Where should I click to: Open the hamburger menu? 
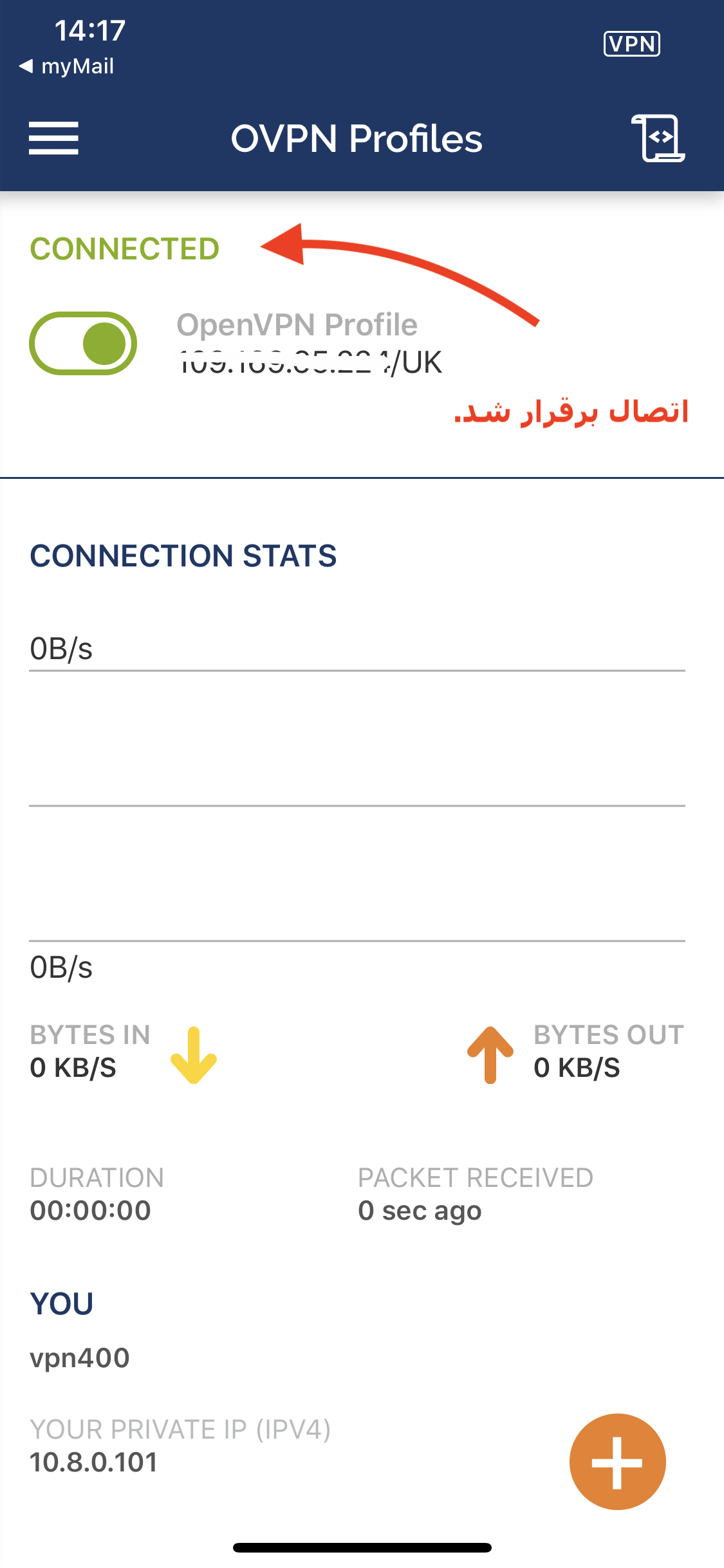[53, 138]
